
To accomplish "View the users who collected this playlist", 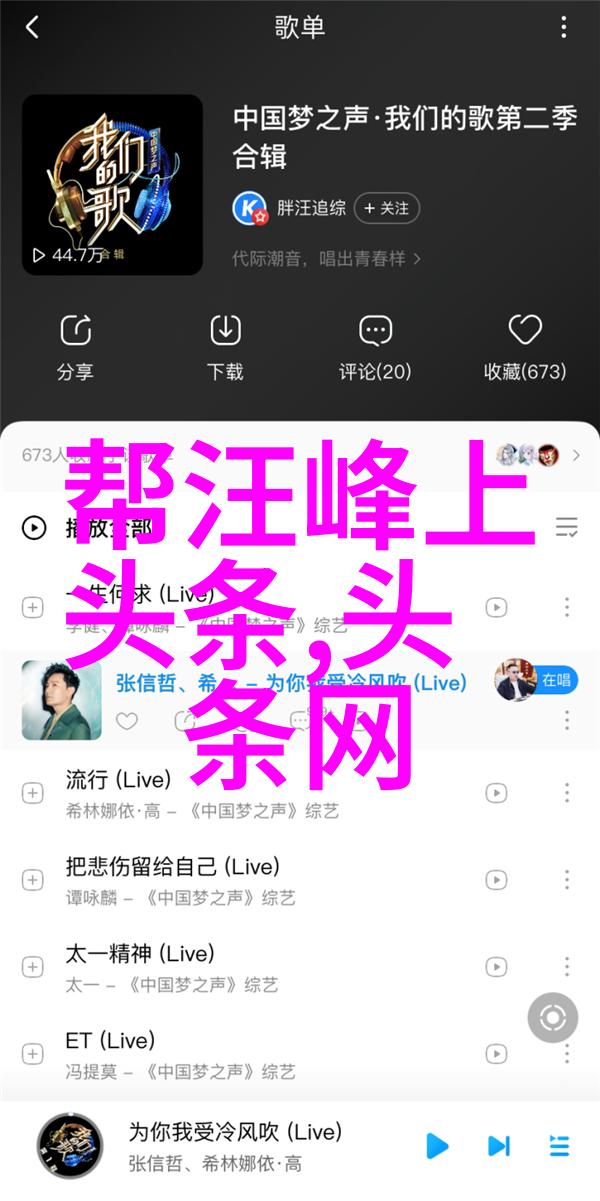I will coord(540,455).
